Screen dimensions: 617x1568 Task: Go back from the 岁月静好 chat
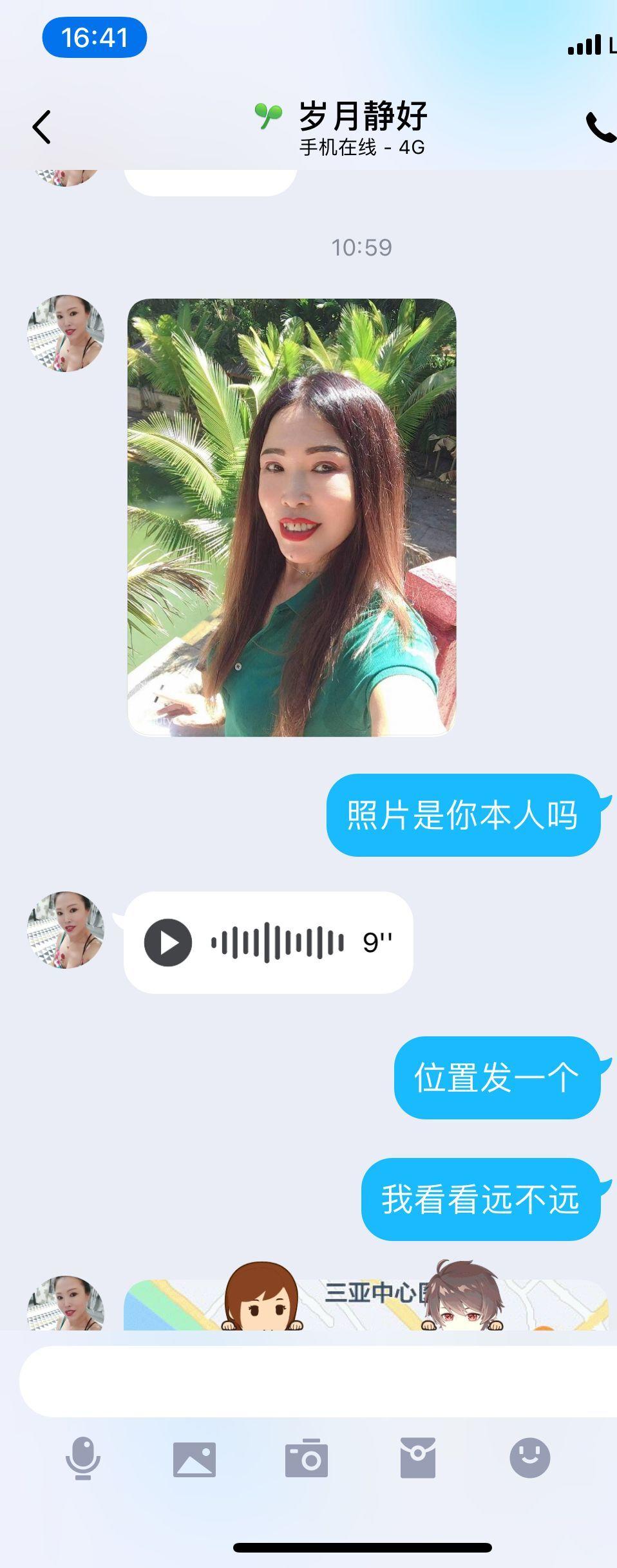pos(42,127)
